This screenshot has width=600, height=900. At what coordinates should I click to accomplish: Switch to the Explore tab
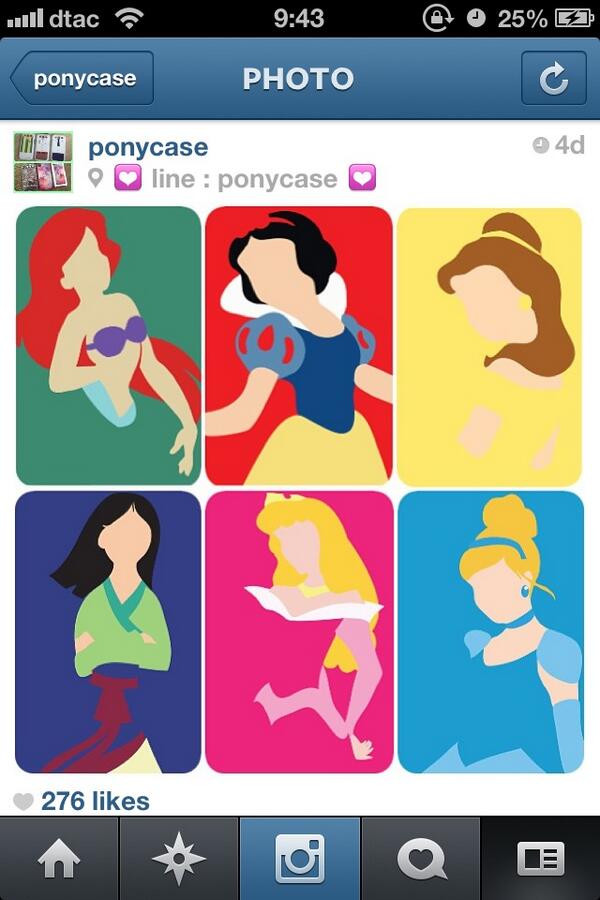click(x=179, y=858)
